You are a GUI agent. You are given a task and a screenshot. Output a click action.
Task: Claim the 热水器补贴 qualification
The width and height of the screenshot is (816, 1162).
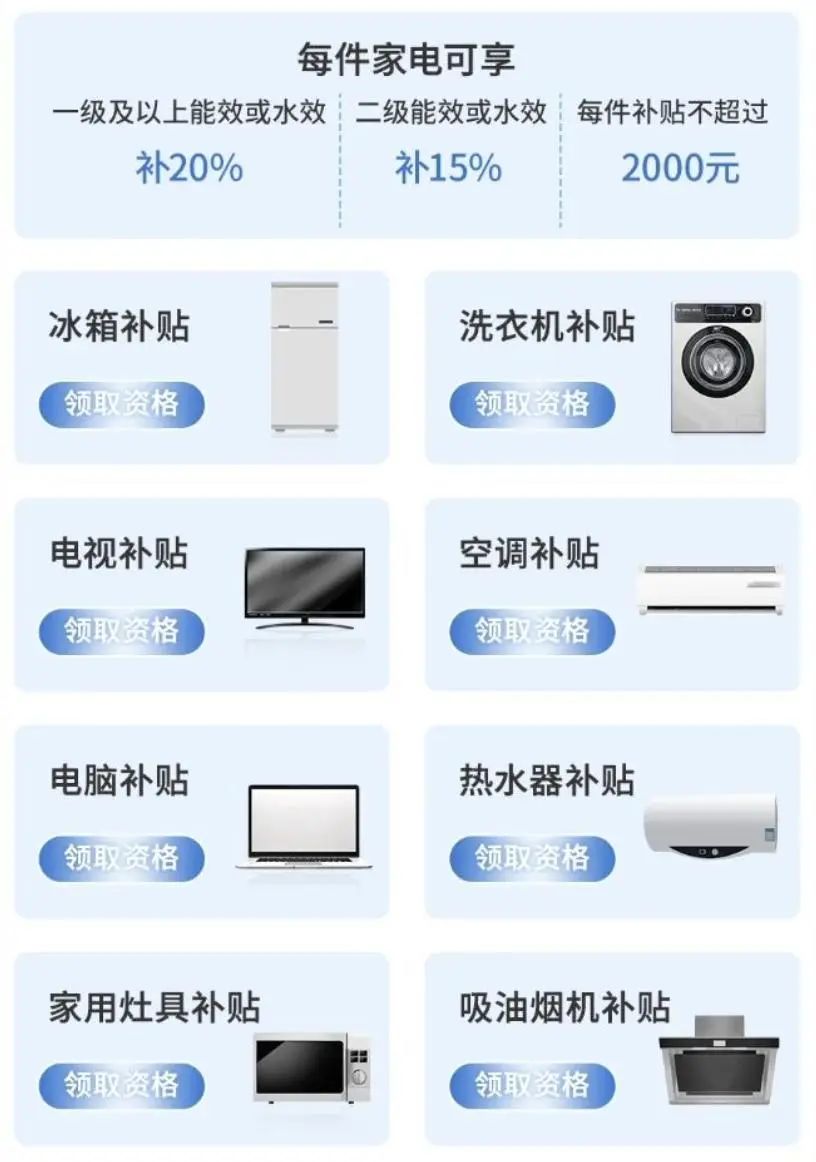532,858
